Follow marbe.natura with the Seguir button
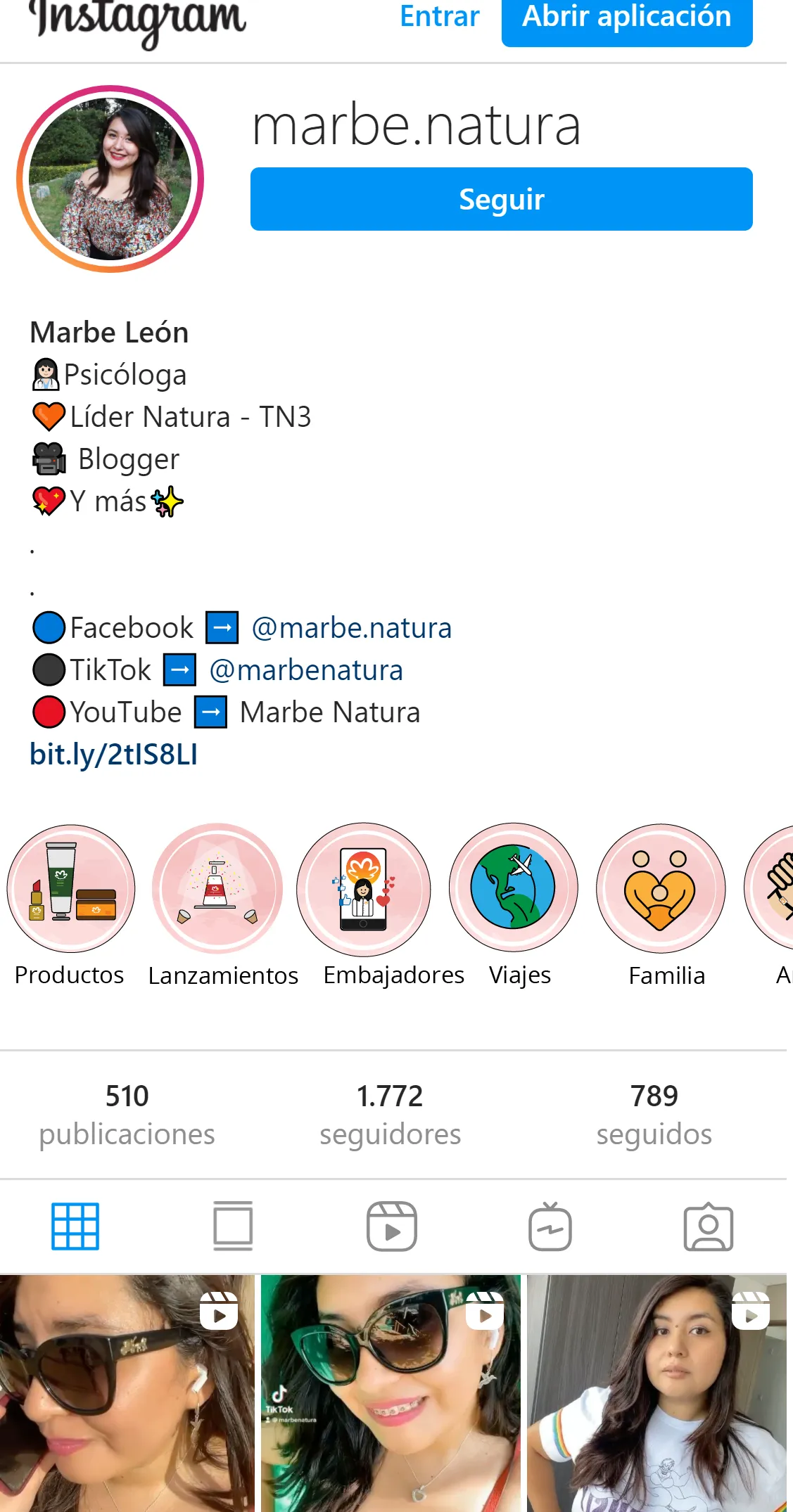This screenshot has width=793, height=1512. pyautogui.click(x=501, y=199)
